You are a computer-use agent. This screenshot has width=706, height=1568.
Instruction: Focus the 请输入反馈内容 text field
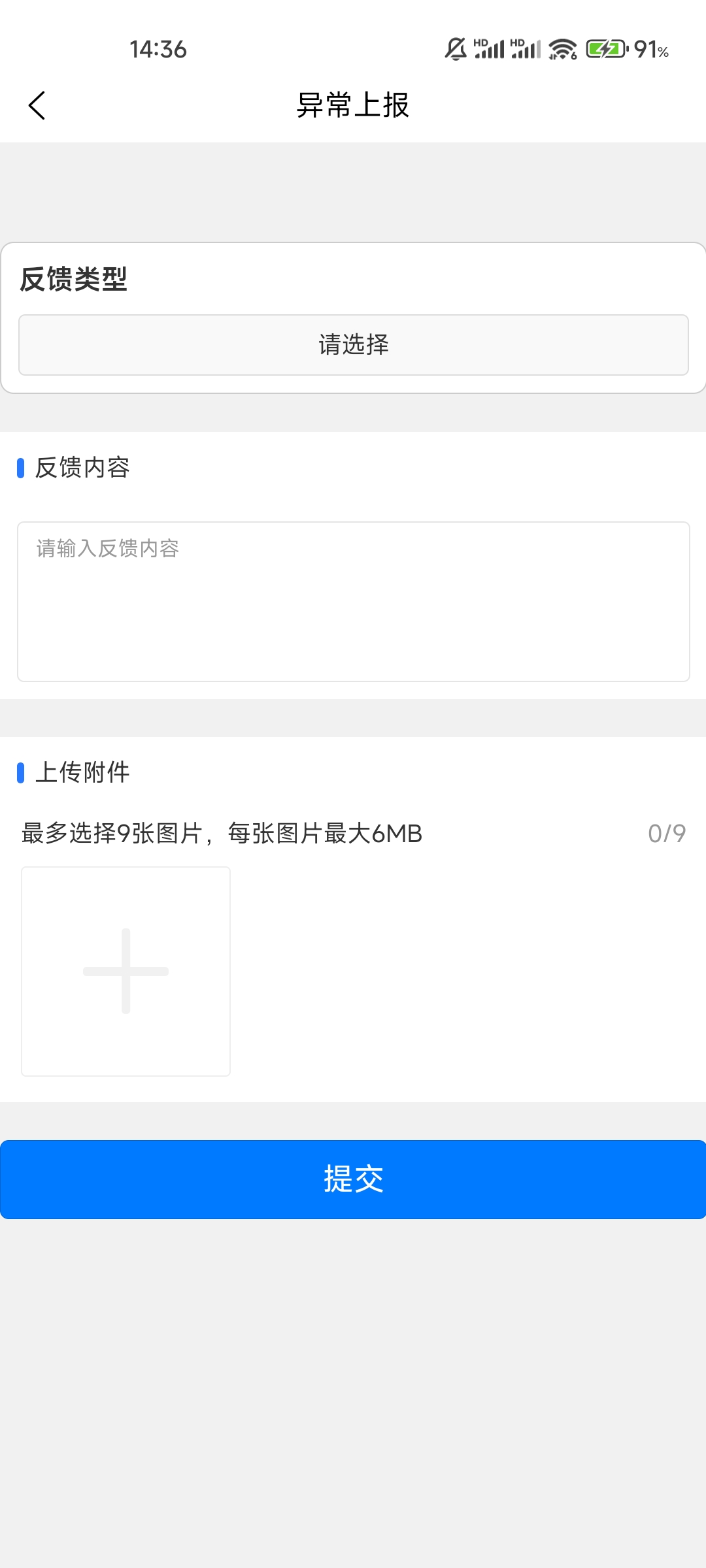coord(354,602)
